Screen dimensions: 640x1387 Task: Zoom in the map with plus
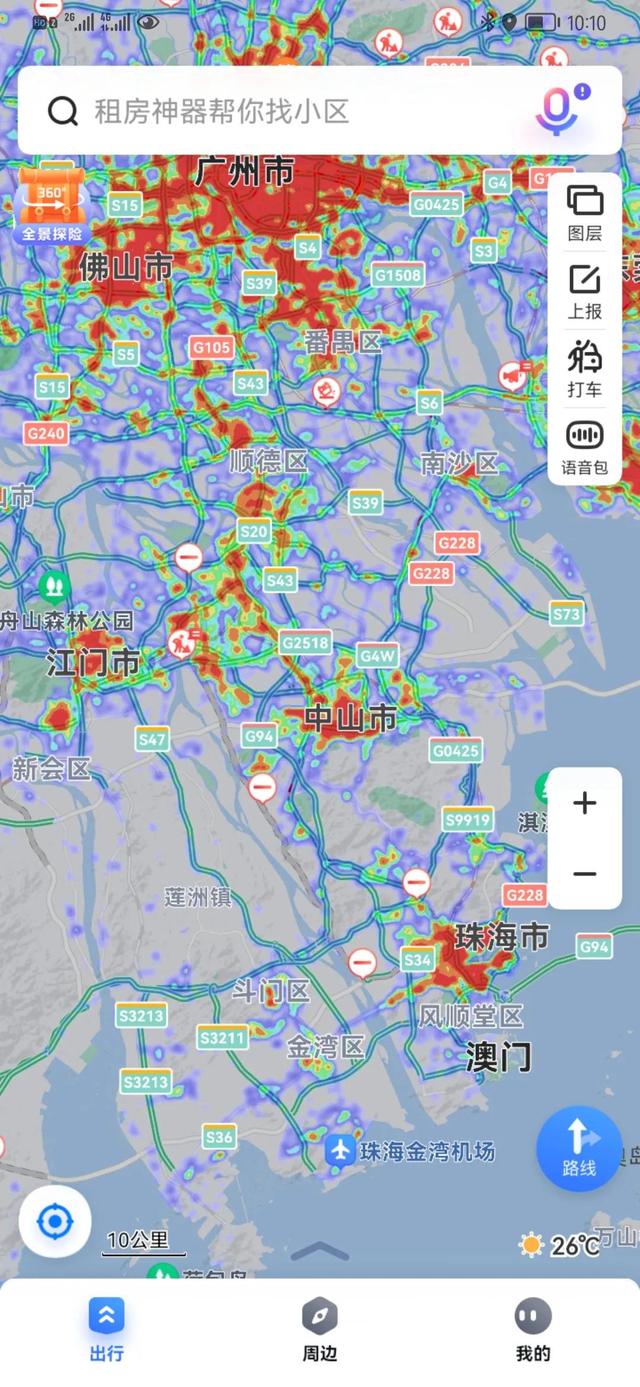(x=585, y=803)
